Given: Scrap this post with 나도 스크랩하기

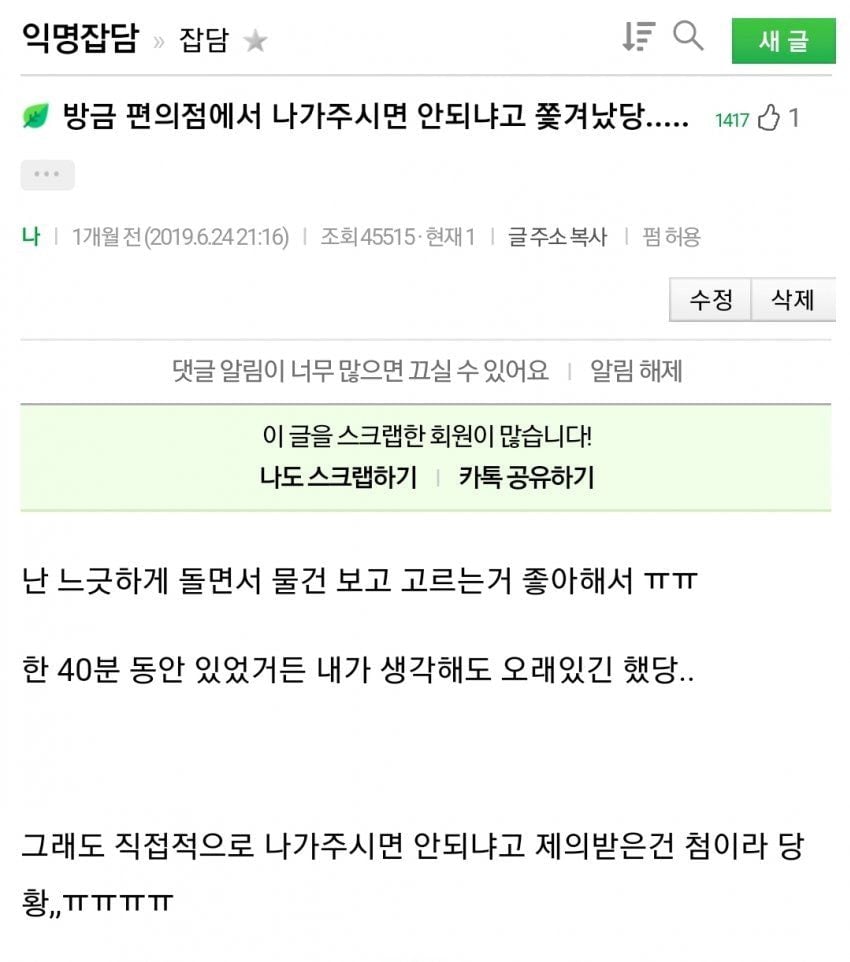Looking at the screenshot, I should click(x=338, y=477).
